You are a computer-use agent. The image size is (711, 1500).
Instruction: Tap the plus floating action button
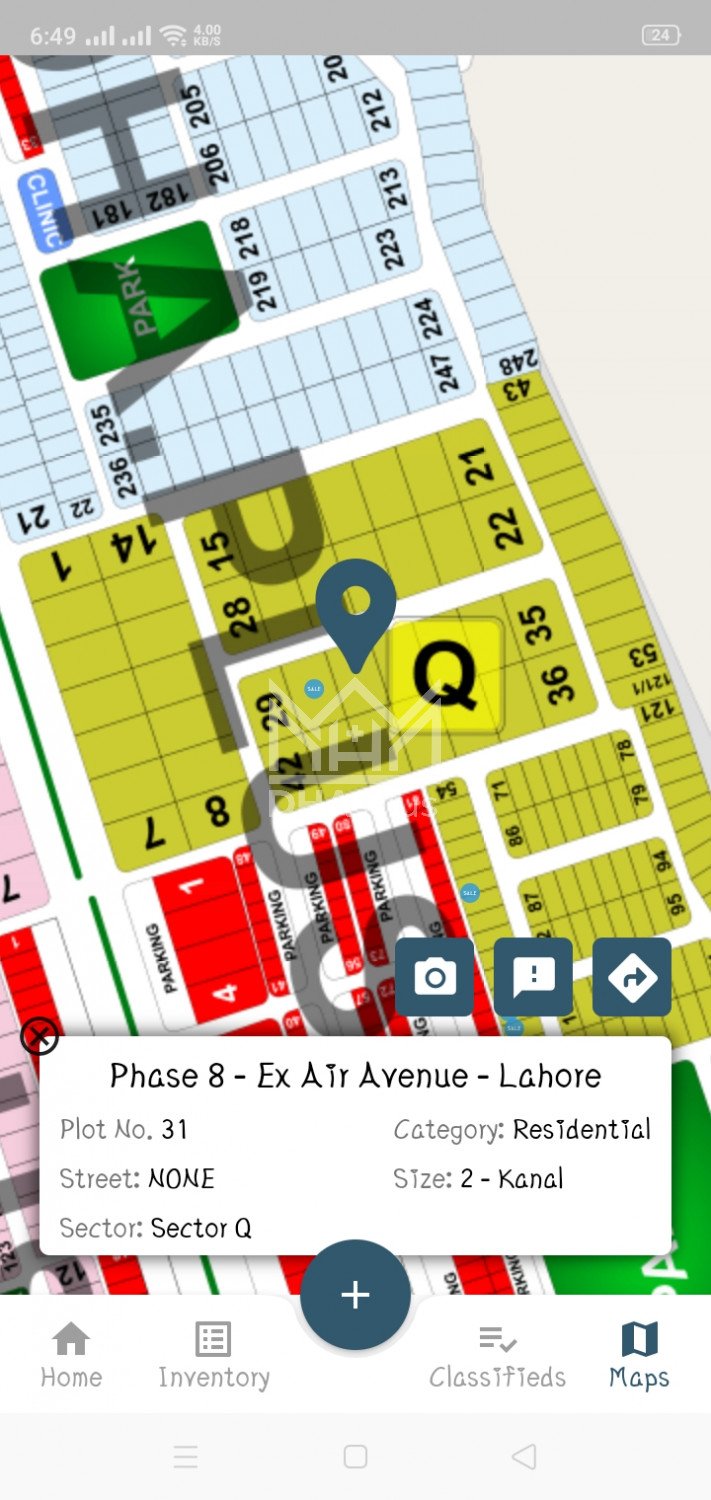point(355,1295)
